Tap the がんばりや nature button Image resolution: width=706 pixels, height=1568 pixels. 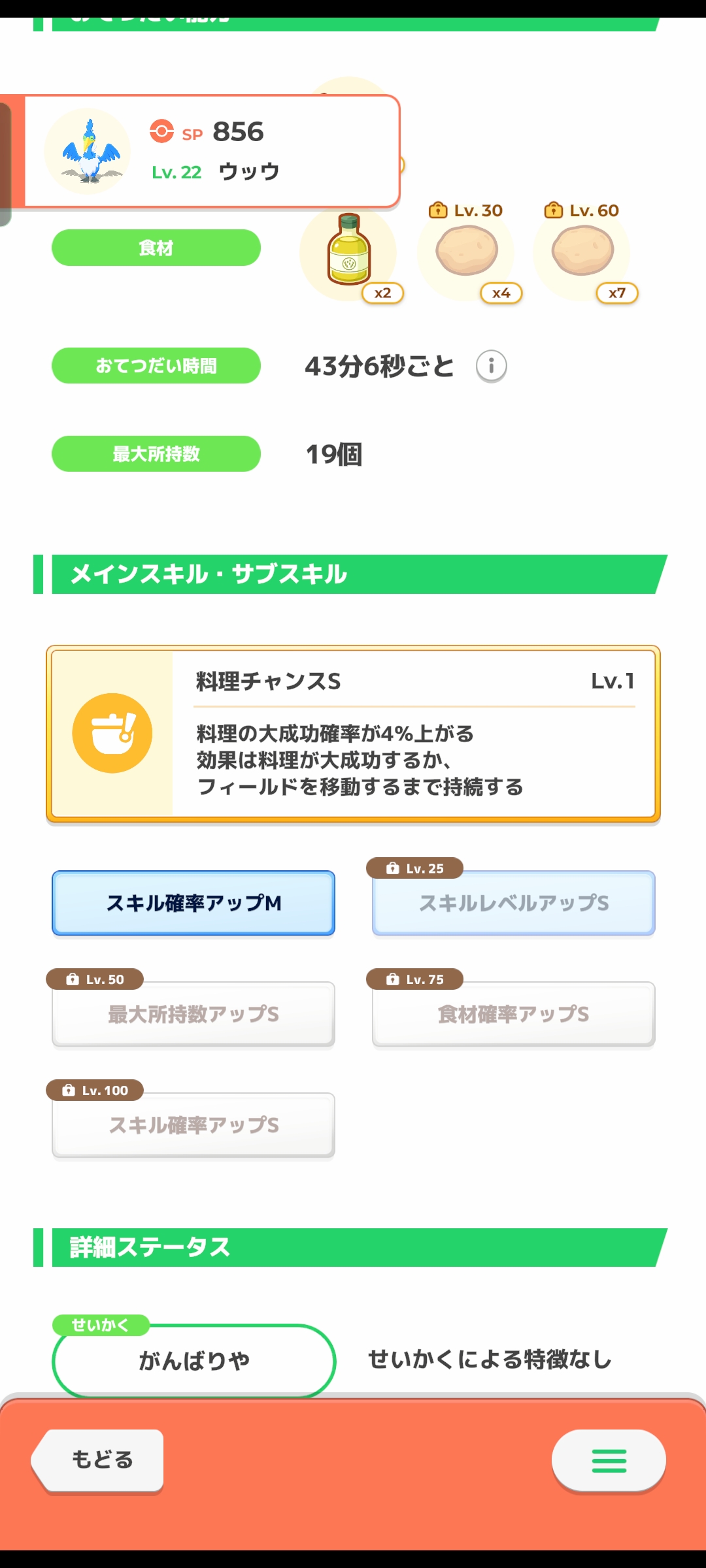point(193,1360)
